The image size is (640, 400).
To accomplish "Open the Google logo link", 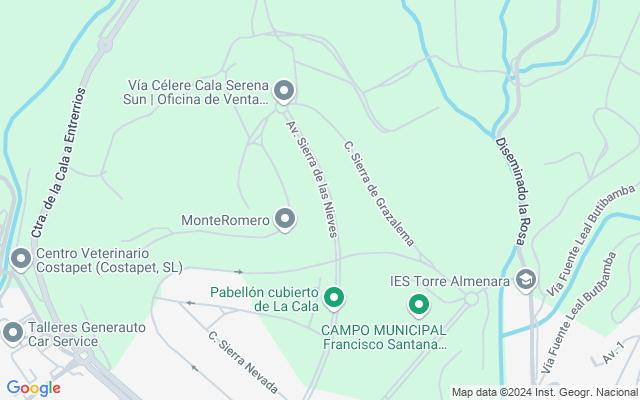I will [x=33, y=388].
